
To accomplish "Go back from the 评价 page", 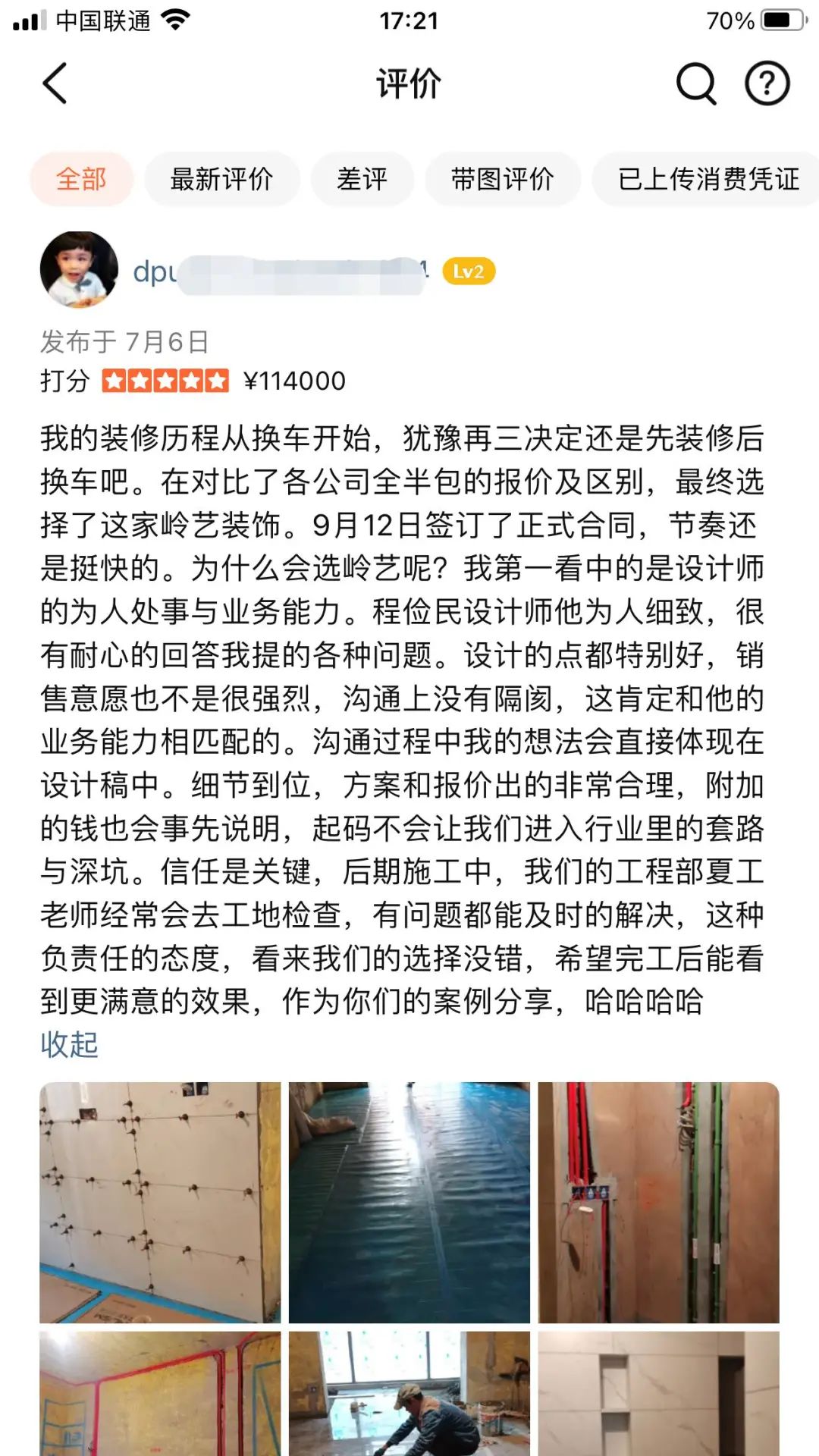I will coord(55,83).
